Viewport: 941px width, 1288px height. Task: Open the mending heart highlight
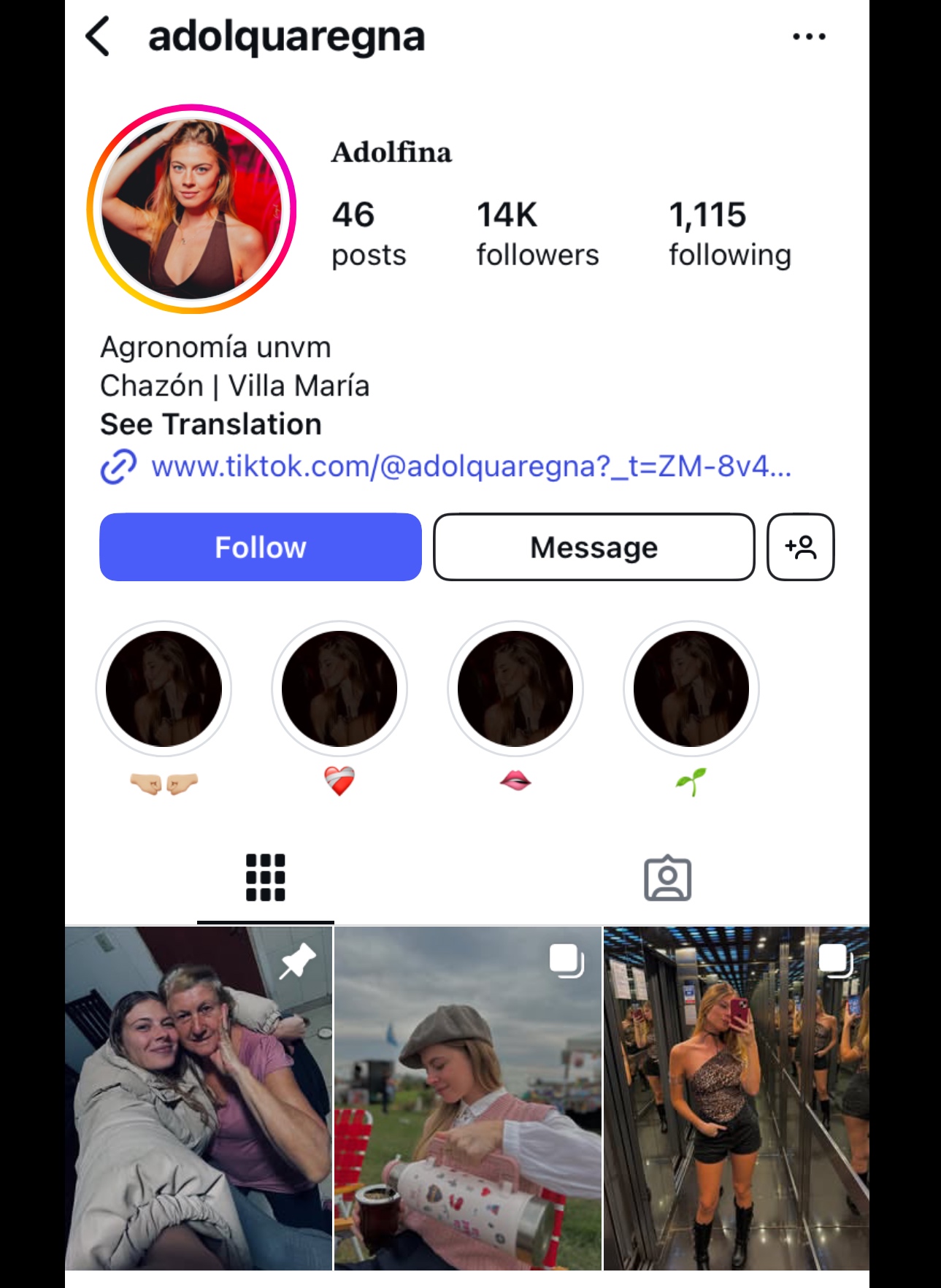click(339, 689)
